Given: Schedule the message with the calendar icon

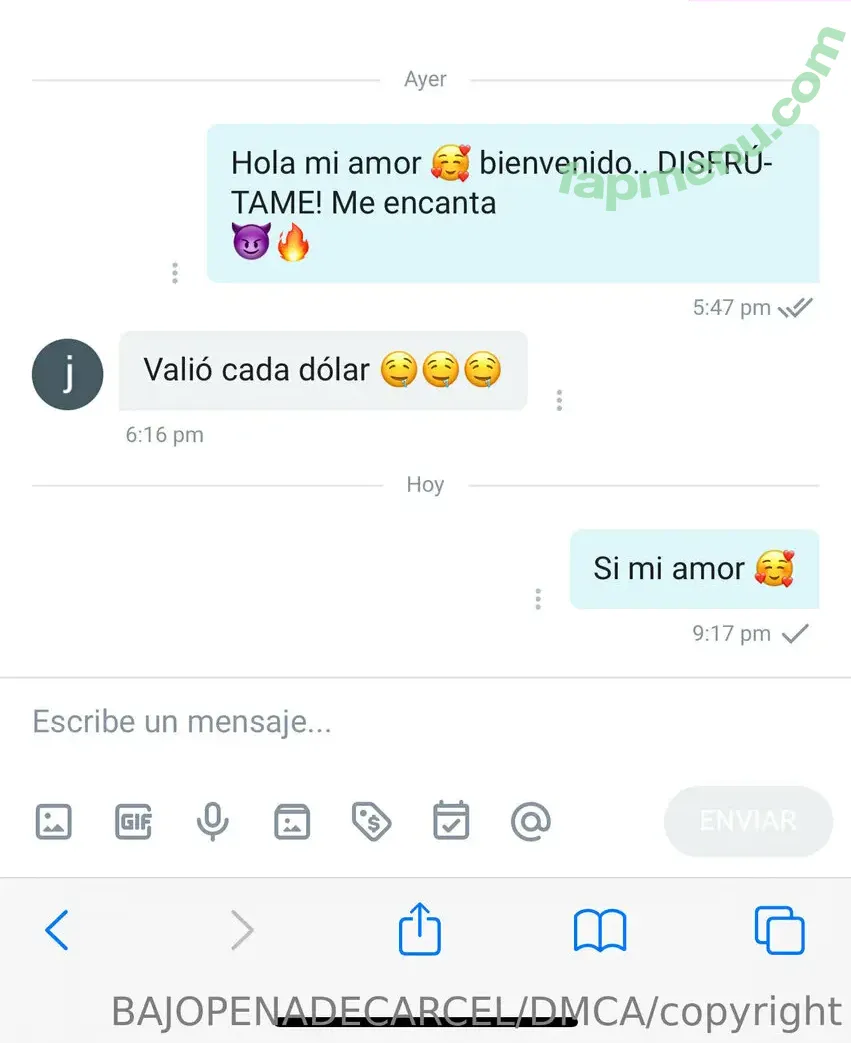Looking at the screenshot, I should click(451, 822).
